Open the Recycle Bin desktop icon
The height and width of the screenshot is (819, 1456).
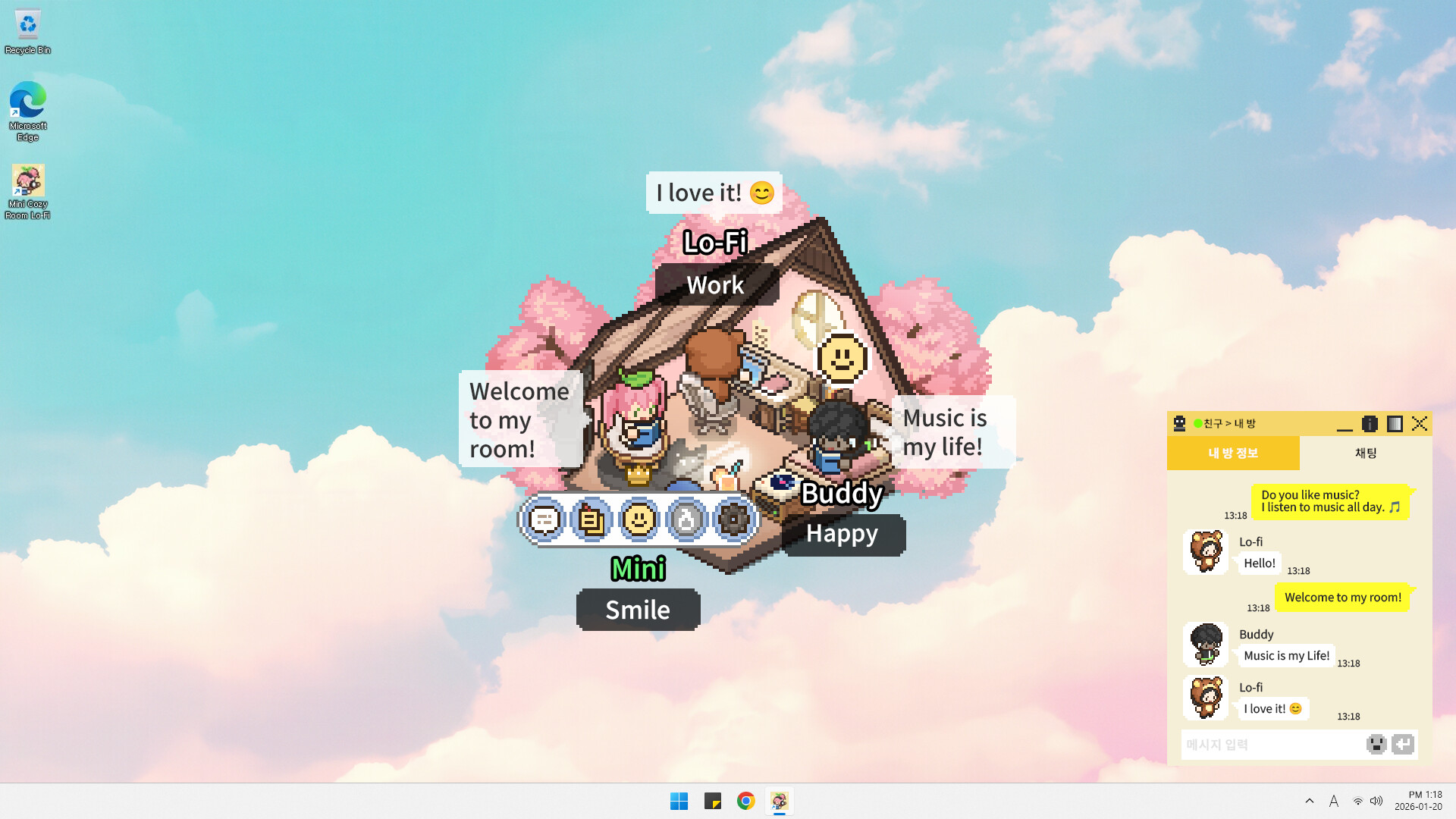click(28, 32)
